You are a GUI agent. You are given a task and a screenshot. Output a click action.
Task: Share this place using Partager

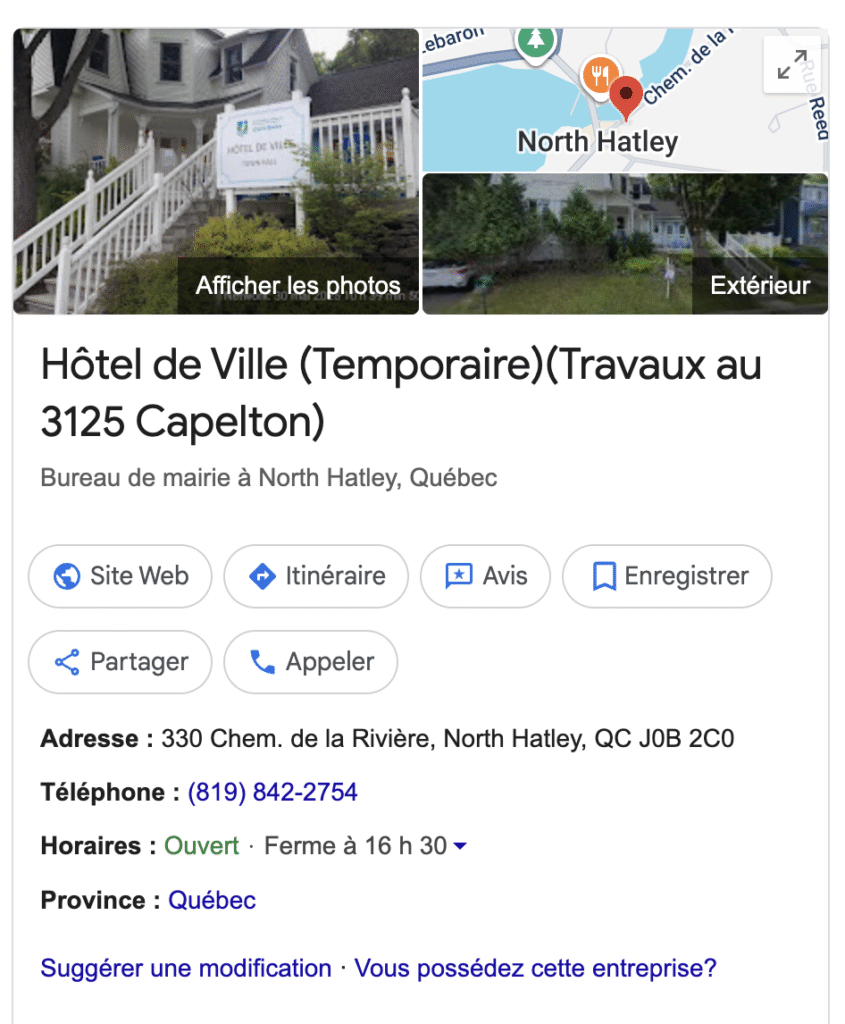click(120, 662)
